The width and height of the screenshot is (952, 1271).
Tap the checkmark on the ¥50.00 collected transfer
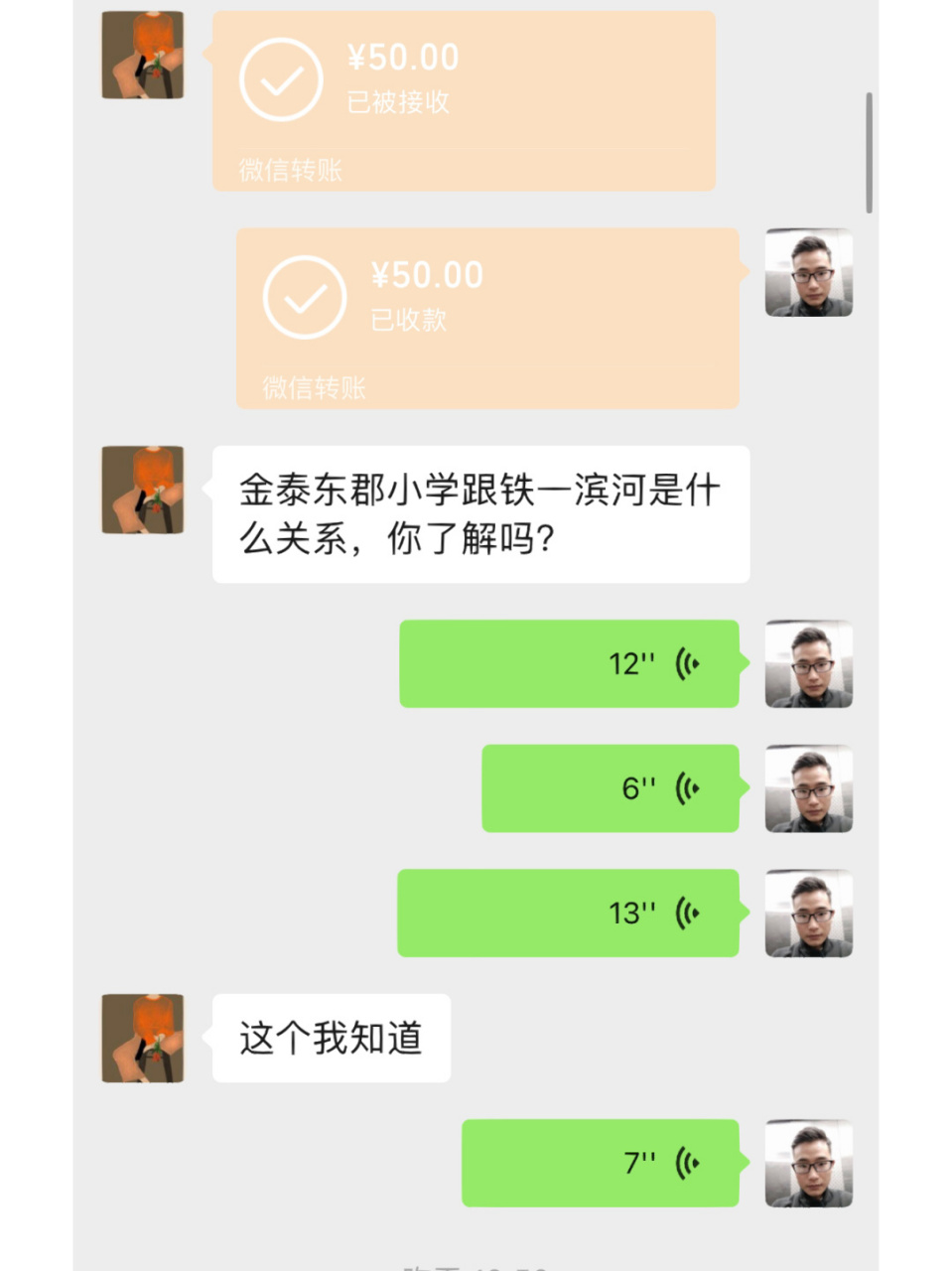pos(304,296)
